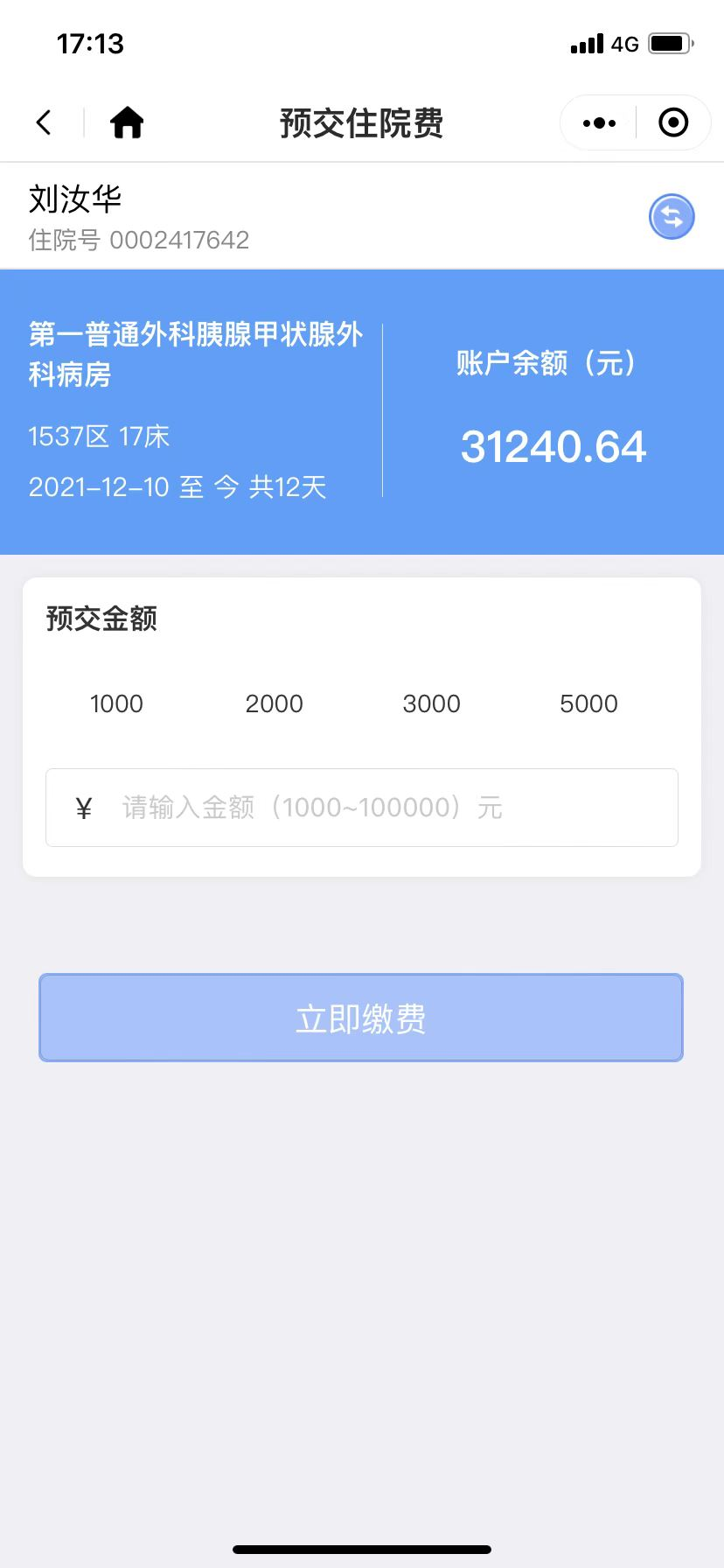Select the 3000 preset amount
Viewport: 724px width, 1568px height.
coord(432,703)
